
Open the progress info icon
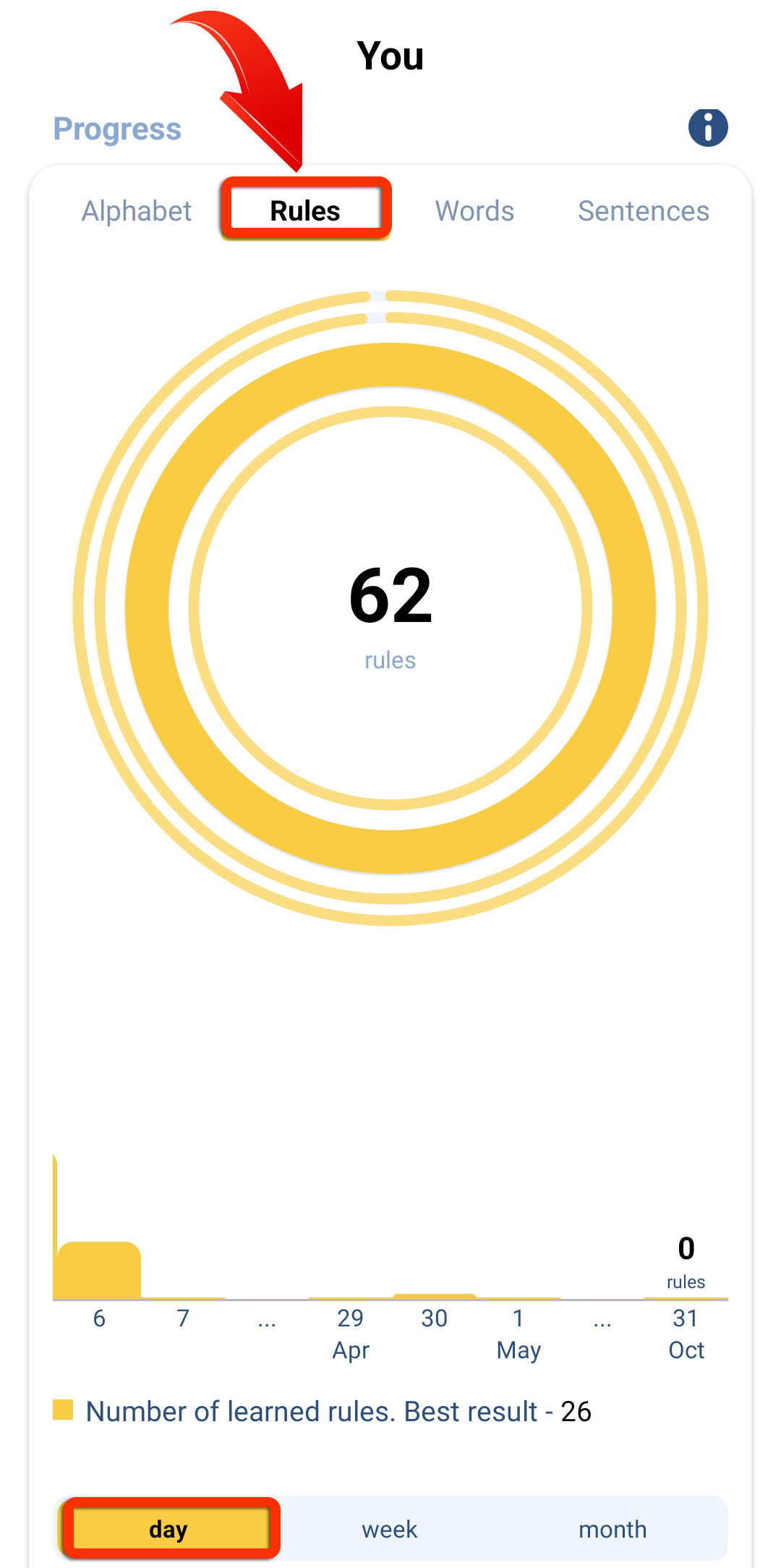(708, 128)
